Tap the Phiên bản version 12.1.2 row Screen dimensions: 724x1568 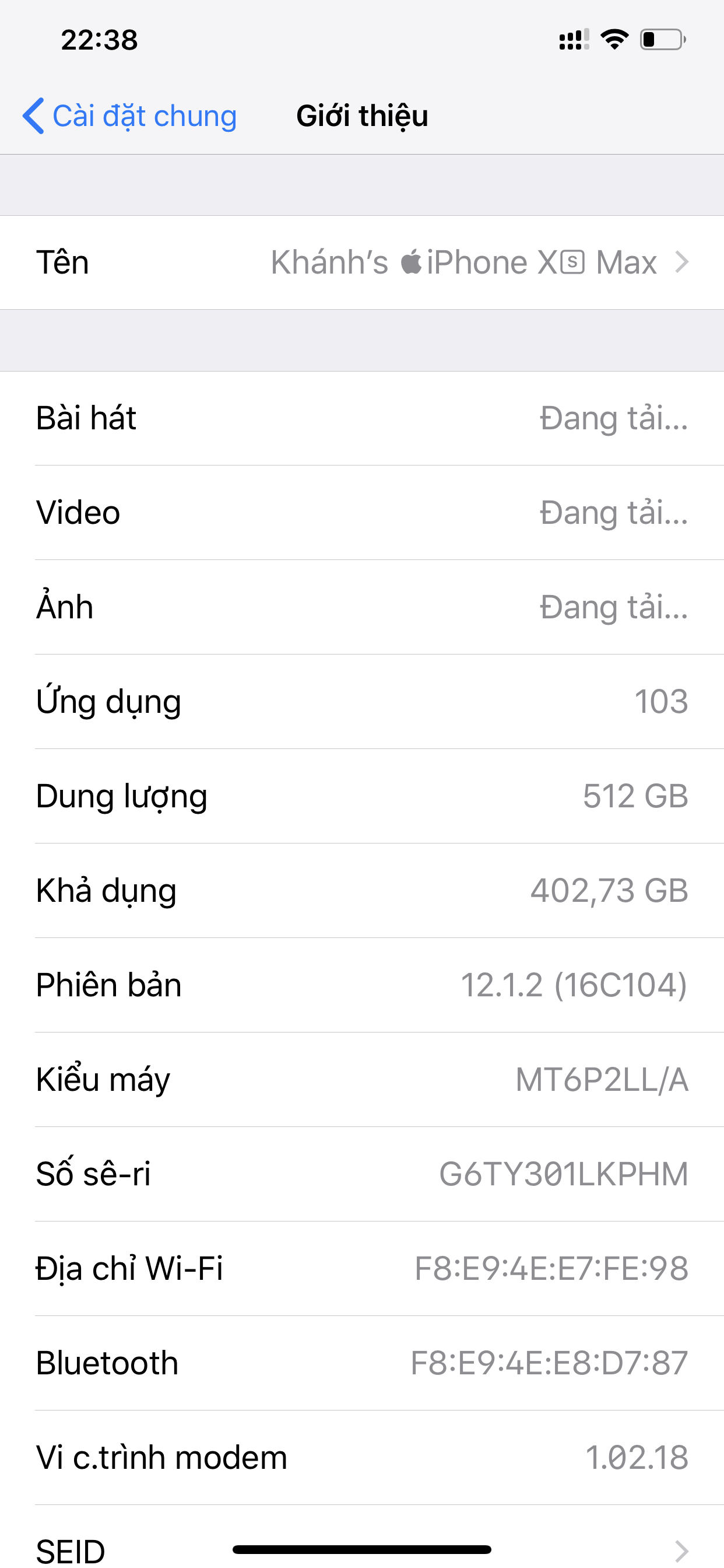click(x=362, y=984)
